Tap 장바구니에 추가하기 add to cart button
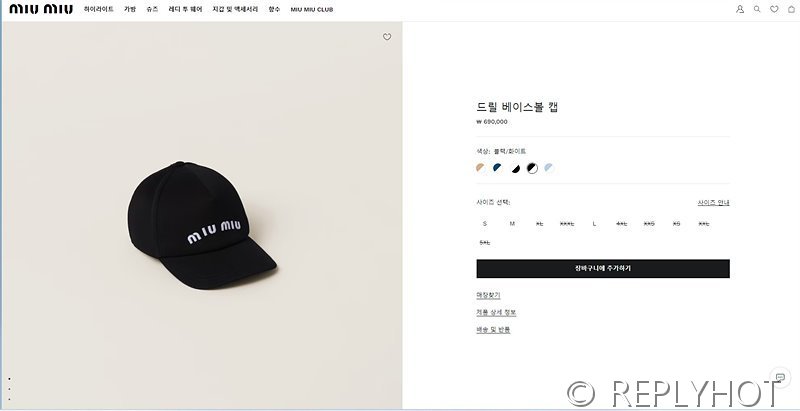 [x=603, y=268]
